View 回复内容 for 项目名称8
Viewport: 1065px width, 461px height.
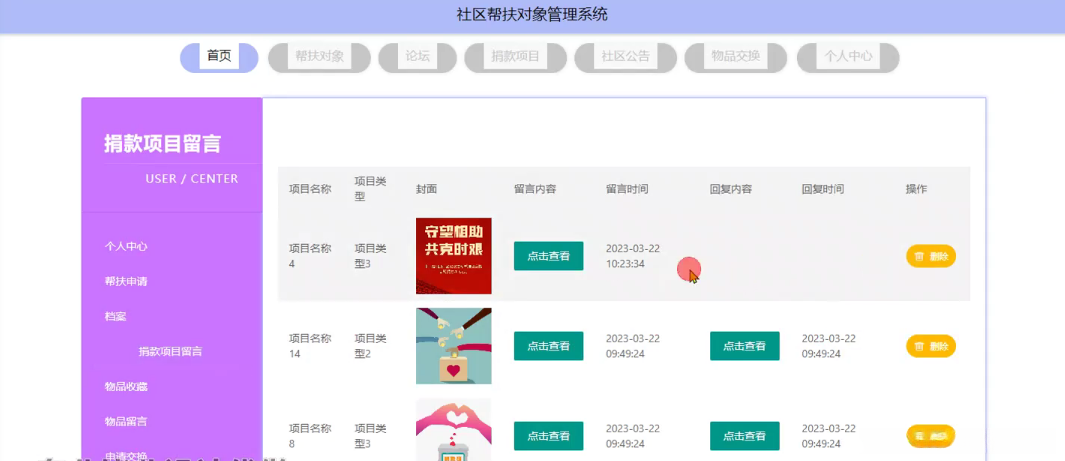744,436
